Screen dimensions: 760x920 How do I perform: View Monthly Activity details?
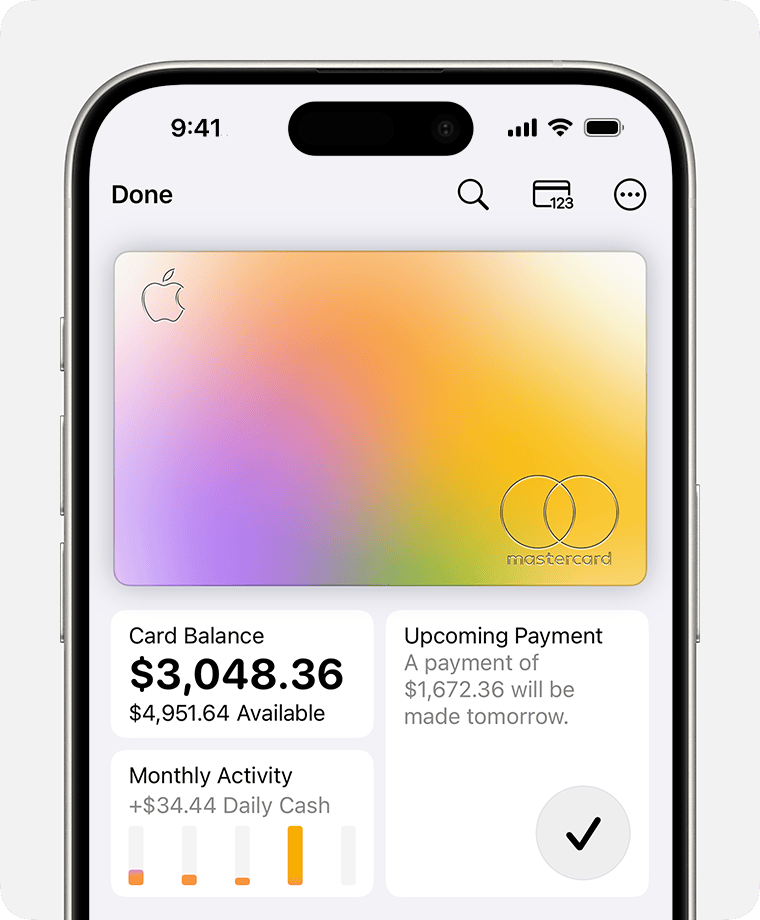pos(241,823)
